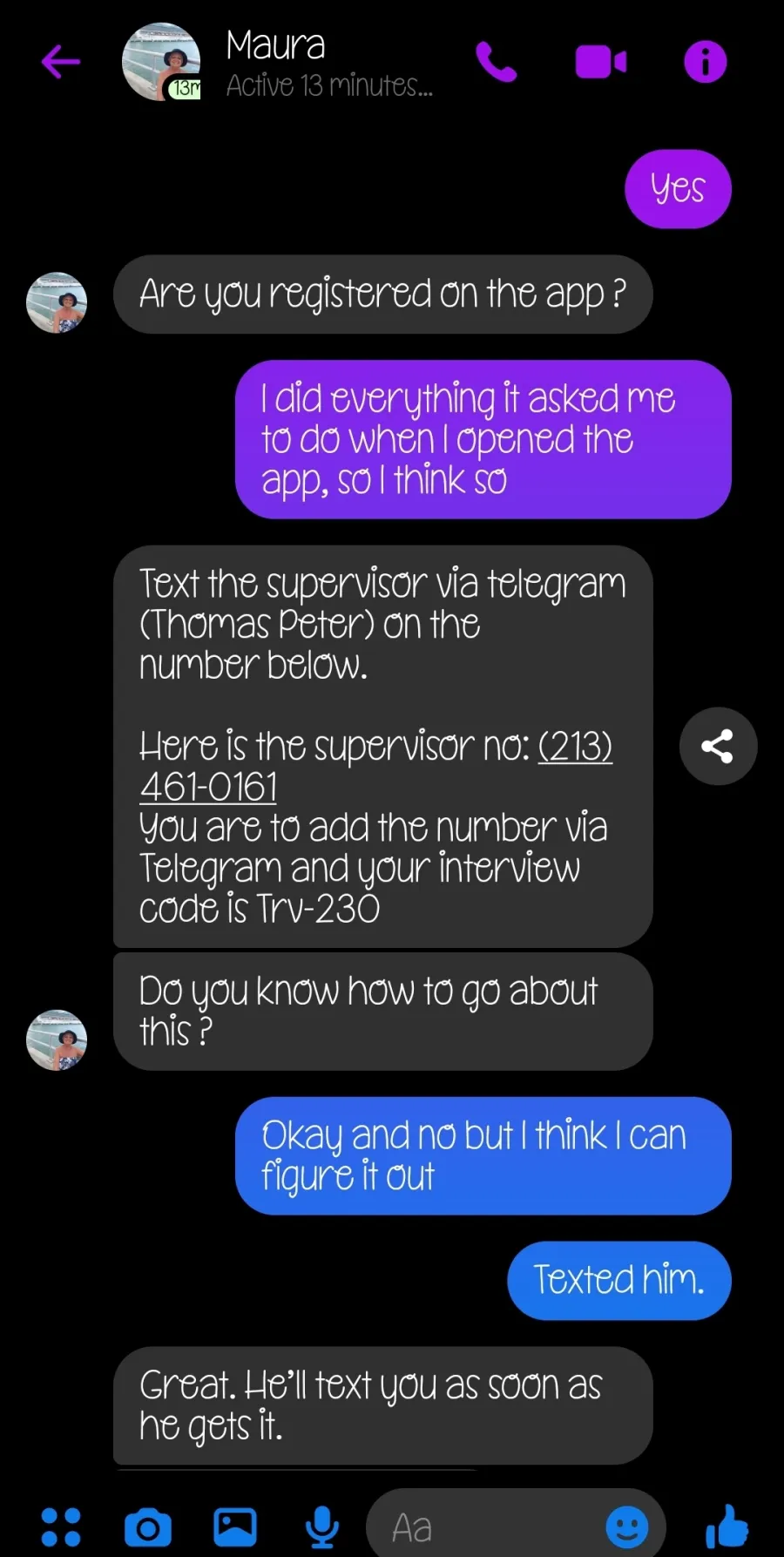
Task: Start a voice call with Maura
Action: pos(497,62)
